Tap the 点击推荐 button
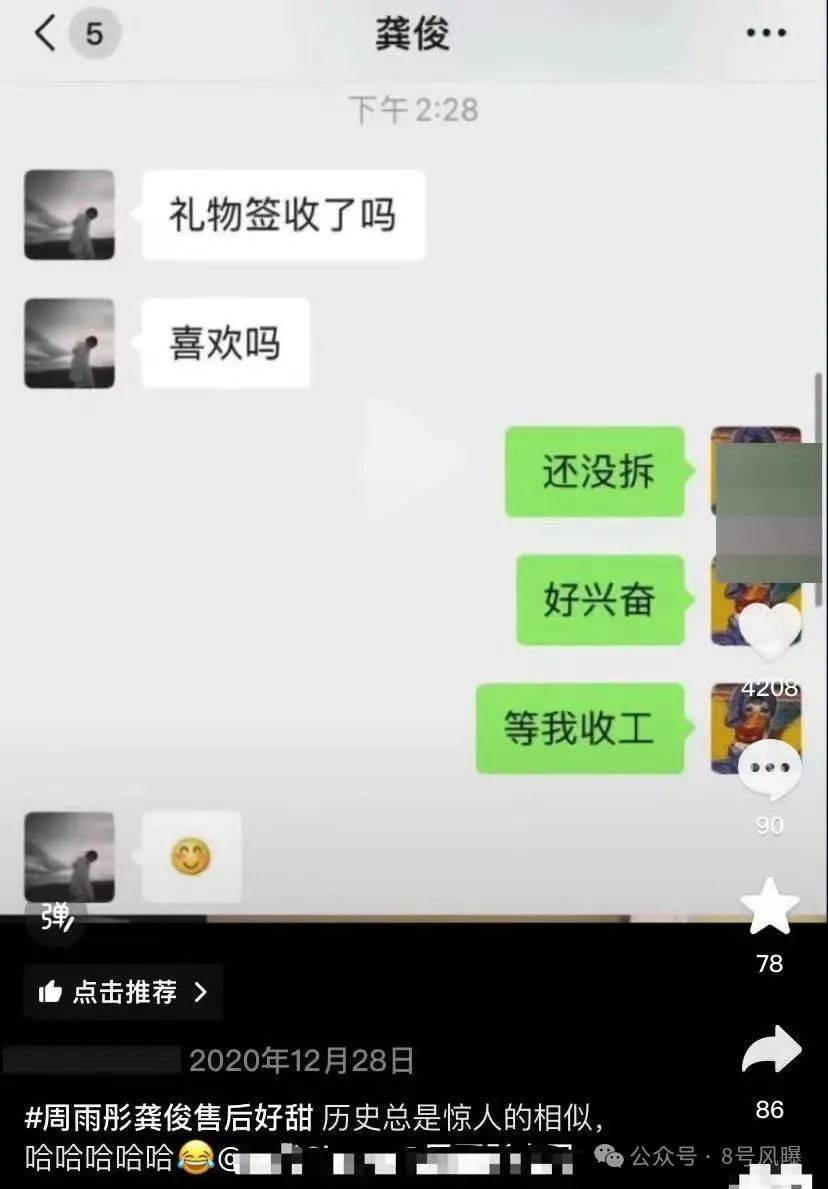 (x=123, y=991)
